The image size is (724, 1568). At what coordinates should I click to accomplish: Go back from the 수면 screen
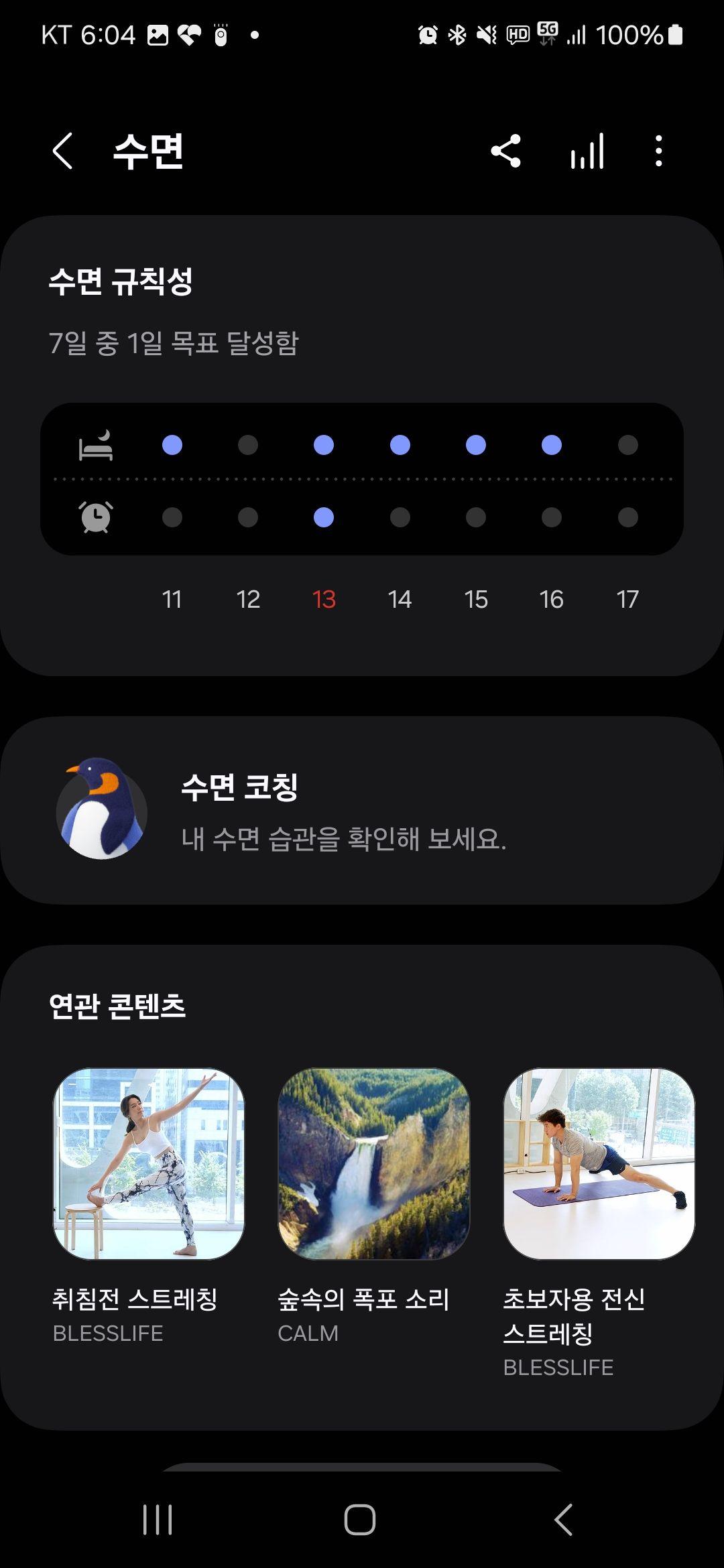coord(62,151)
